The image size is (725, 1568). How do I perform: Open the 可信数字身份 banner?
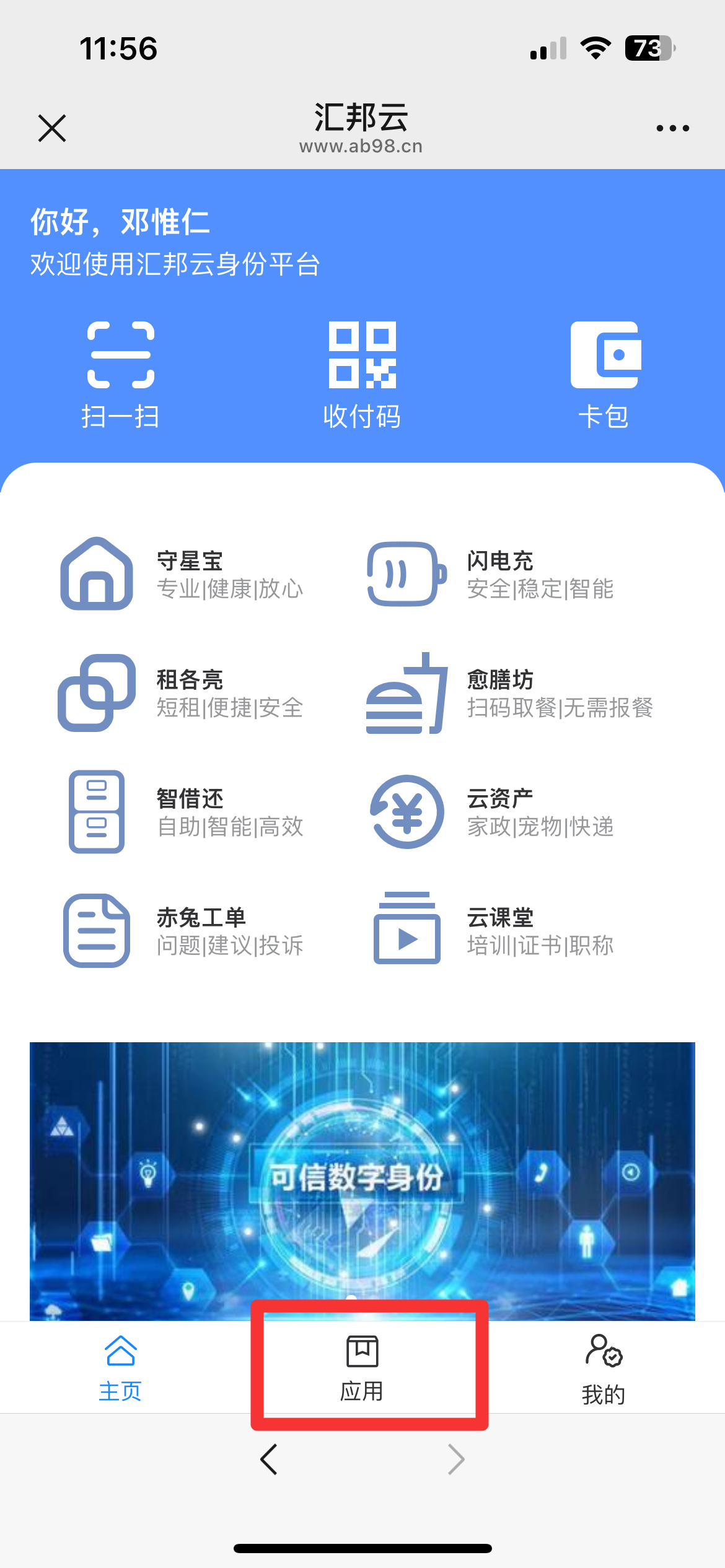362,1177
